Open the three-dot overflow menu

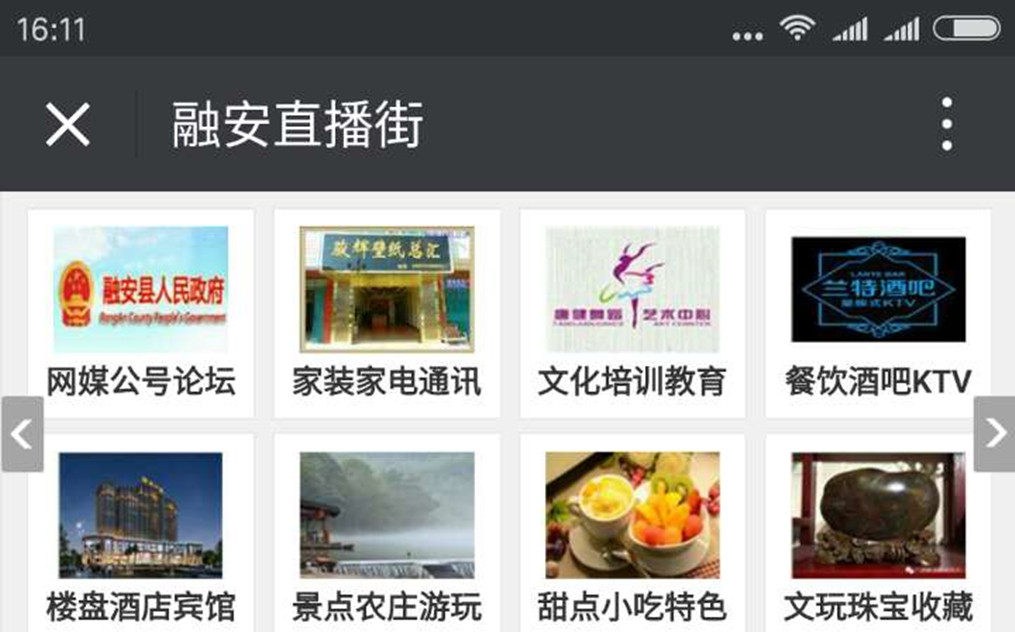[946, 125]
